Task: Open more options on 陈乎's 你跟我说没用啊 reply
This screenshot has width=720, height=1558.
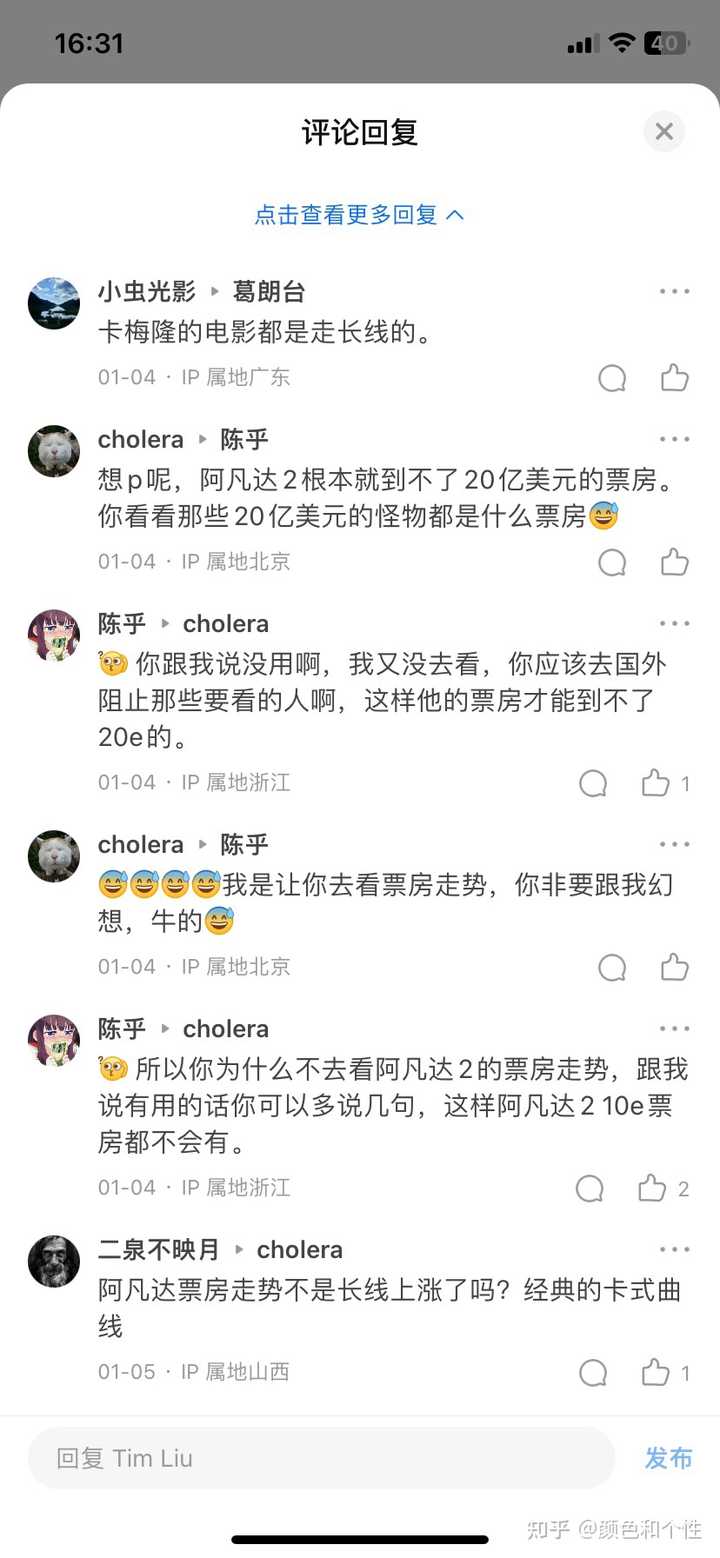Action: click(x=674, y=624)
